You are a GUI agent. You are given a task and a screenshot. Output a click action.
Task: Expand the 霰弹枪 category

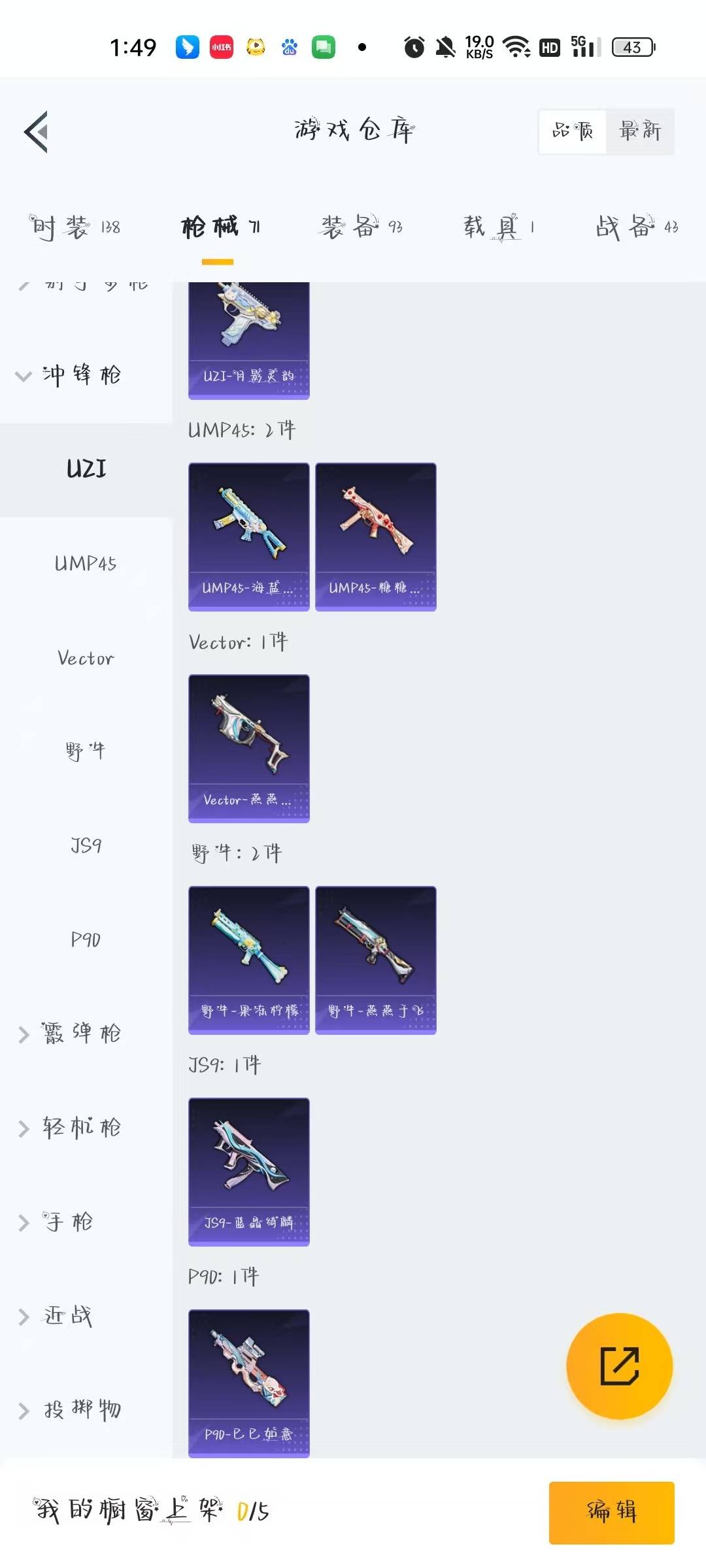click(69, 1034)
